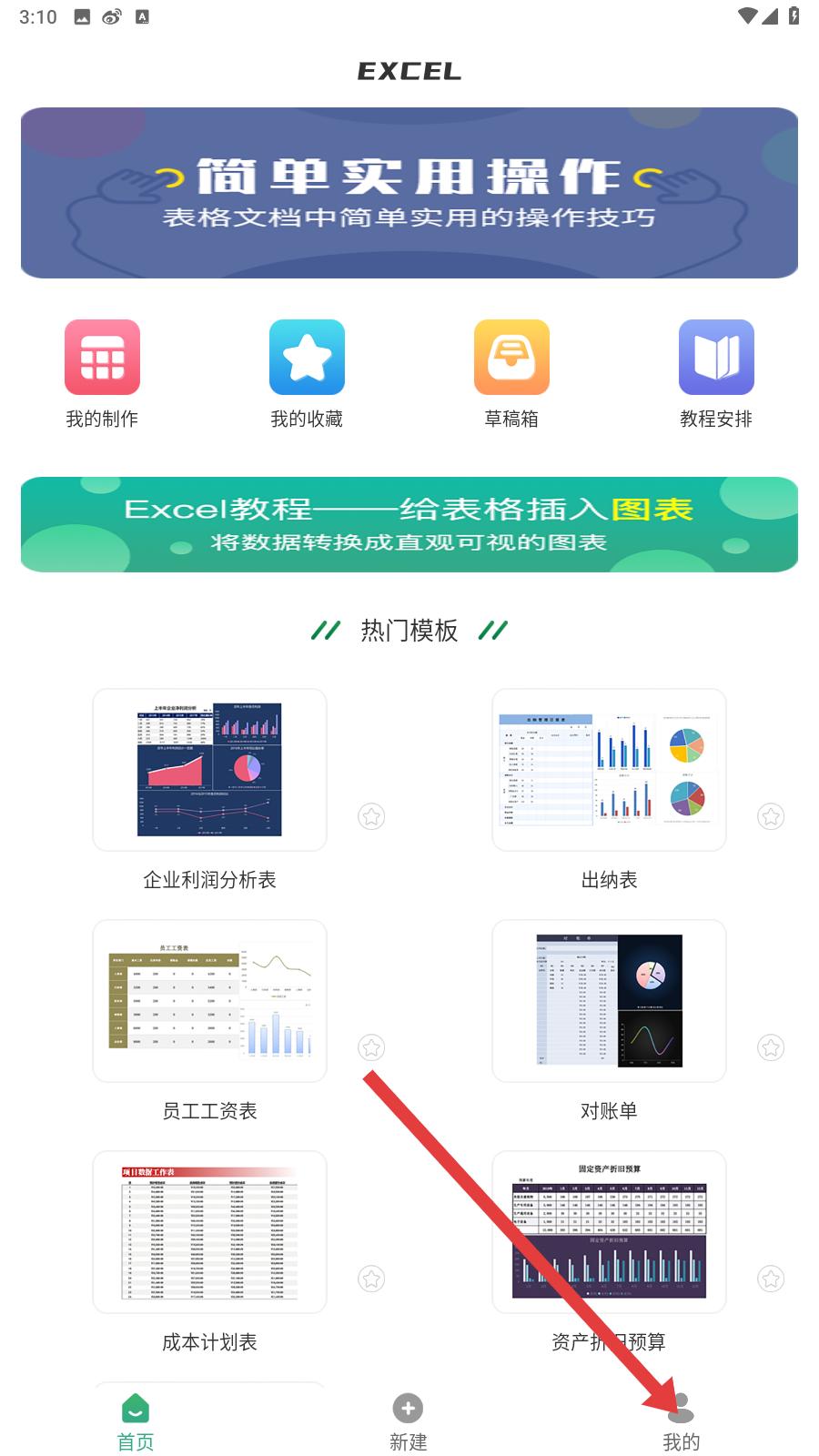Open 教程安排 tutorials
Image resolution: width=819 pixels, height=1456 pixels.
[716, 374]
